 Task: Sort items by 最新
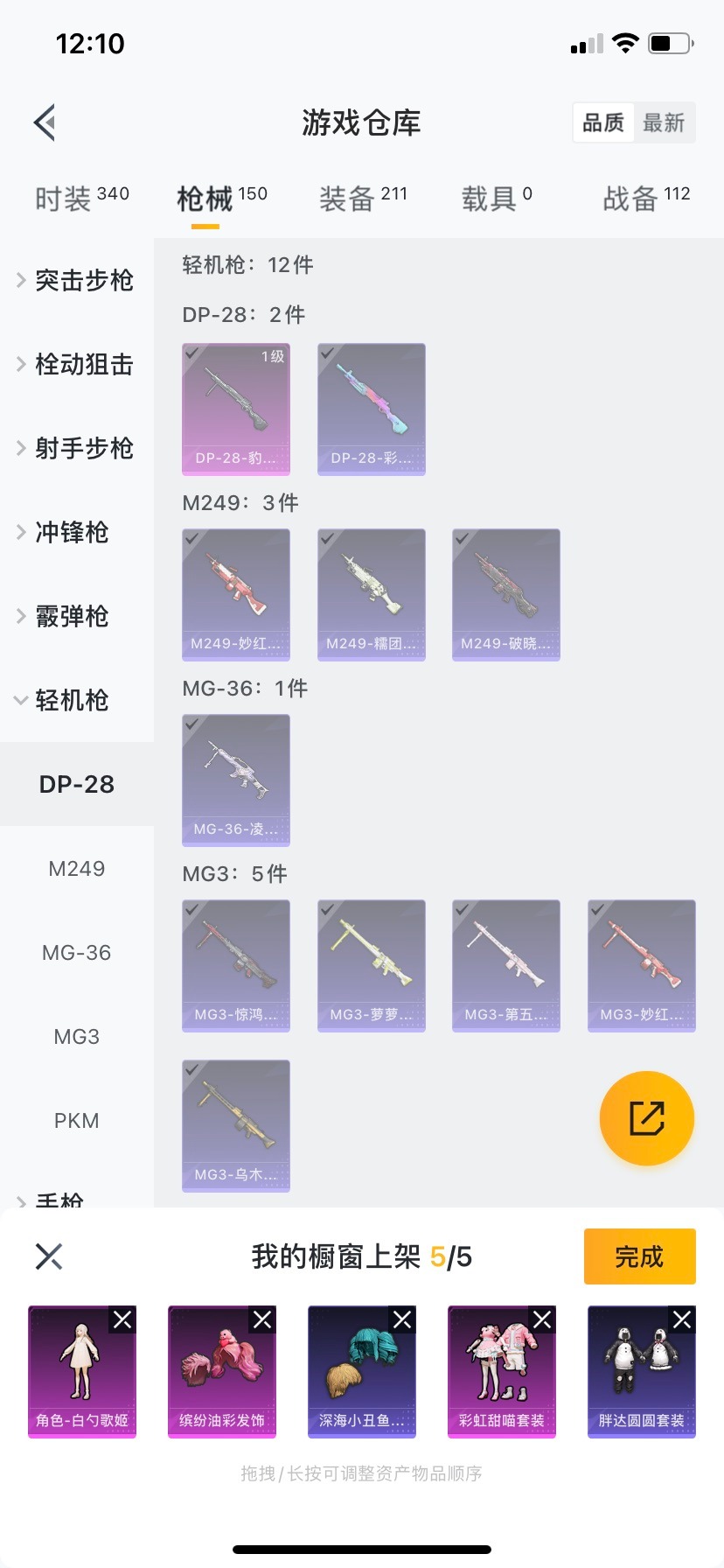coord(664,122)
